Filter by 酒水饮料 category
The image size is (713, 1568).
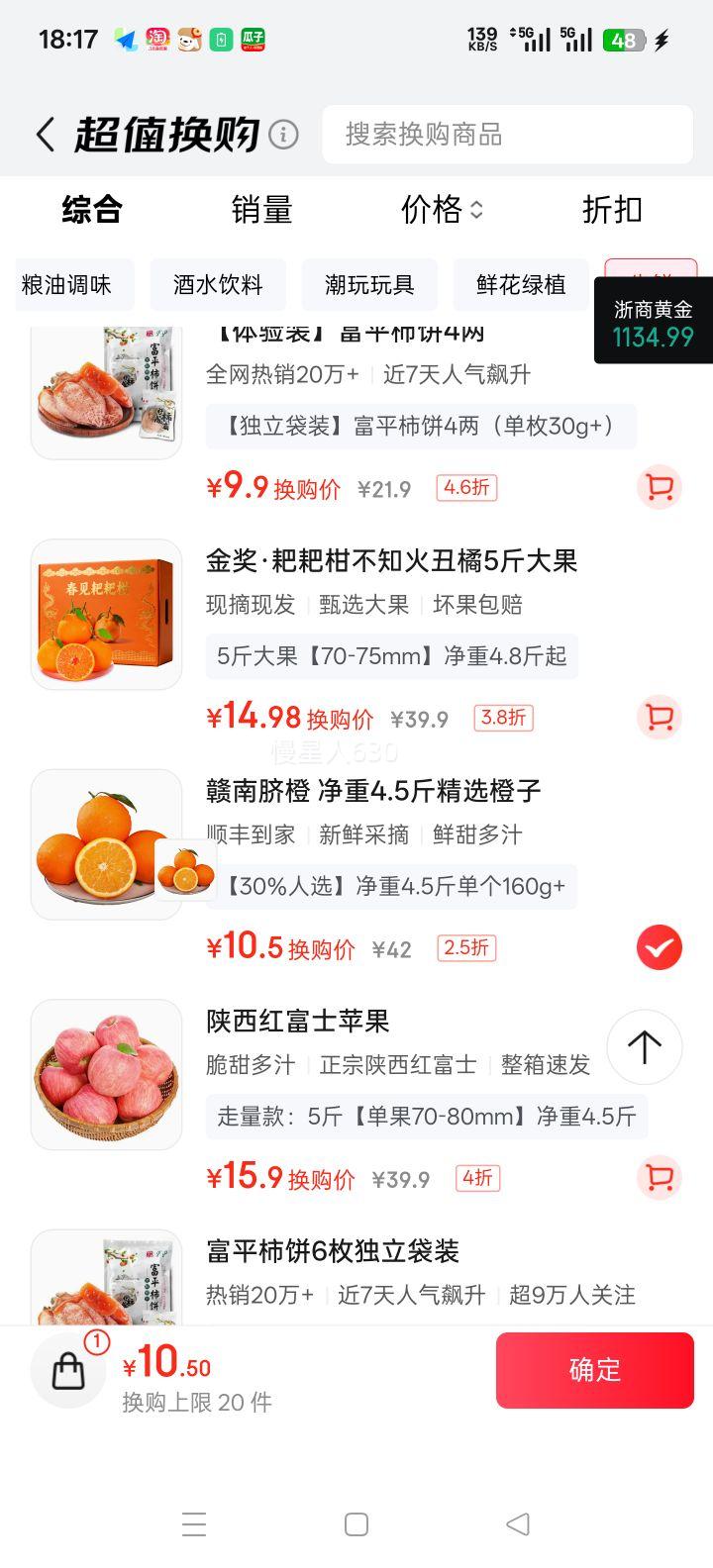(x=218, y=285)
